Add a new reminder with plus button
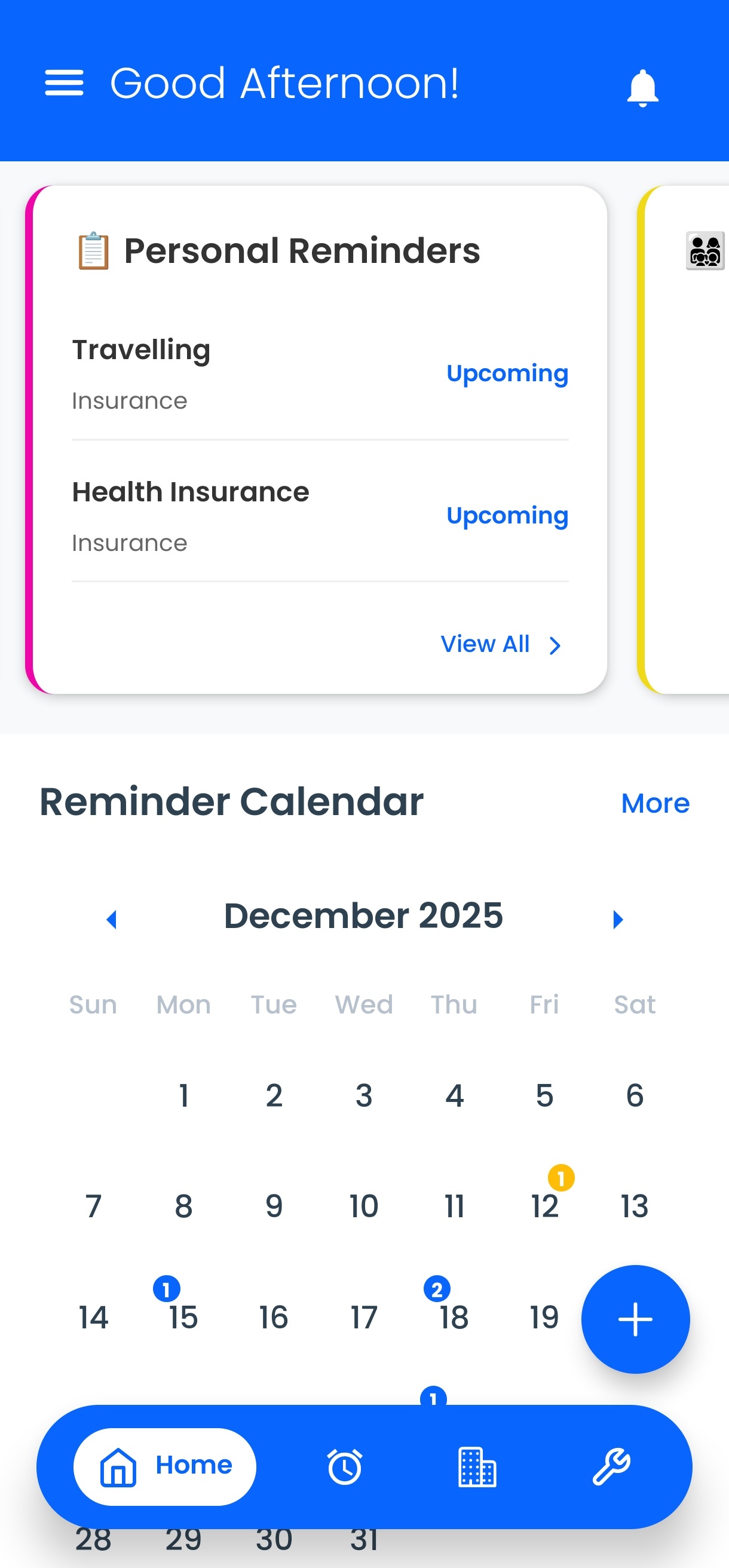This screenshot has height=1568, width=729. (635, 1318)
